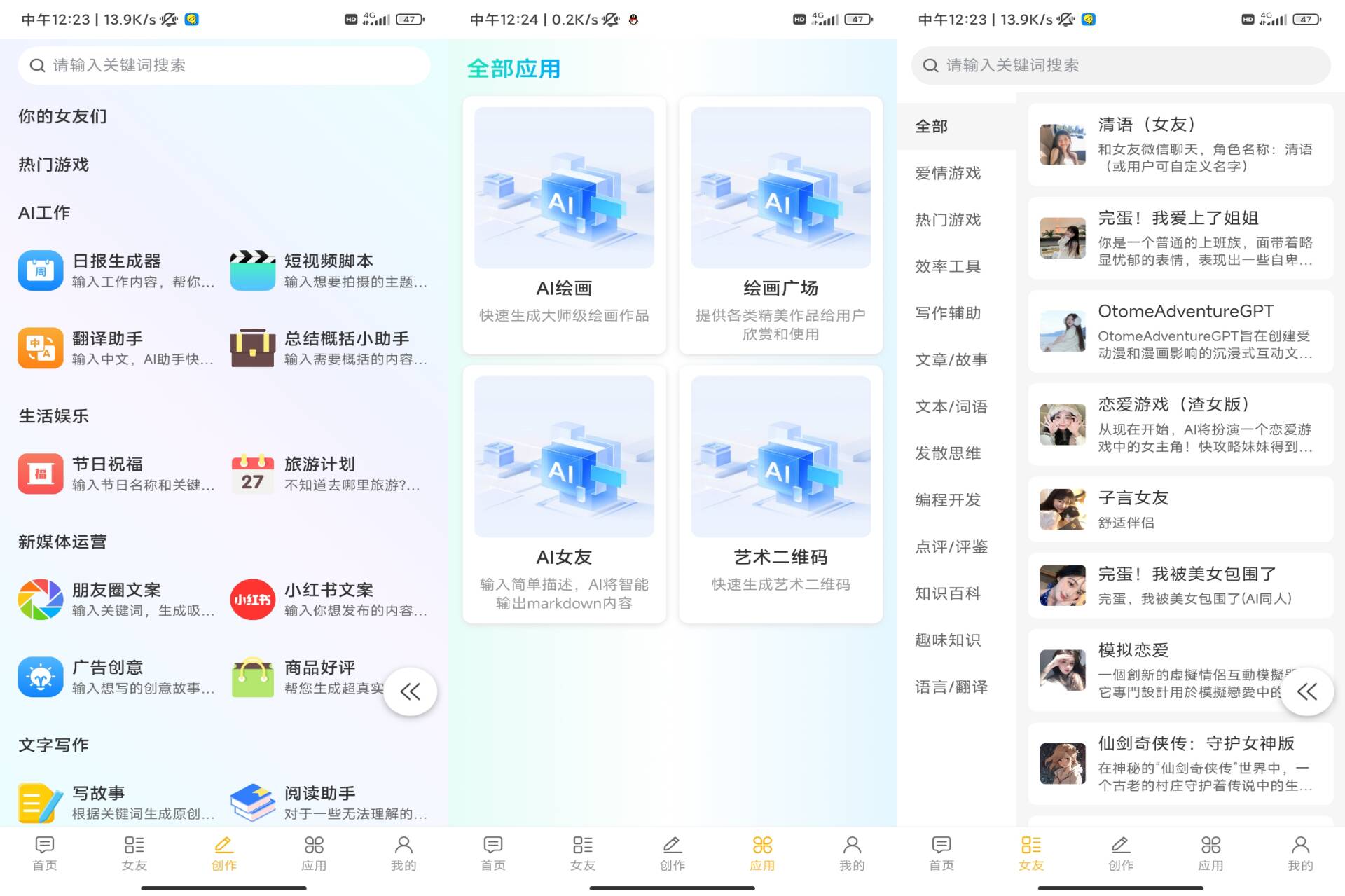Screen dimensions: 1345x896
Task: Select the 爱情游戏 category
Action: coord(948,173)
